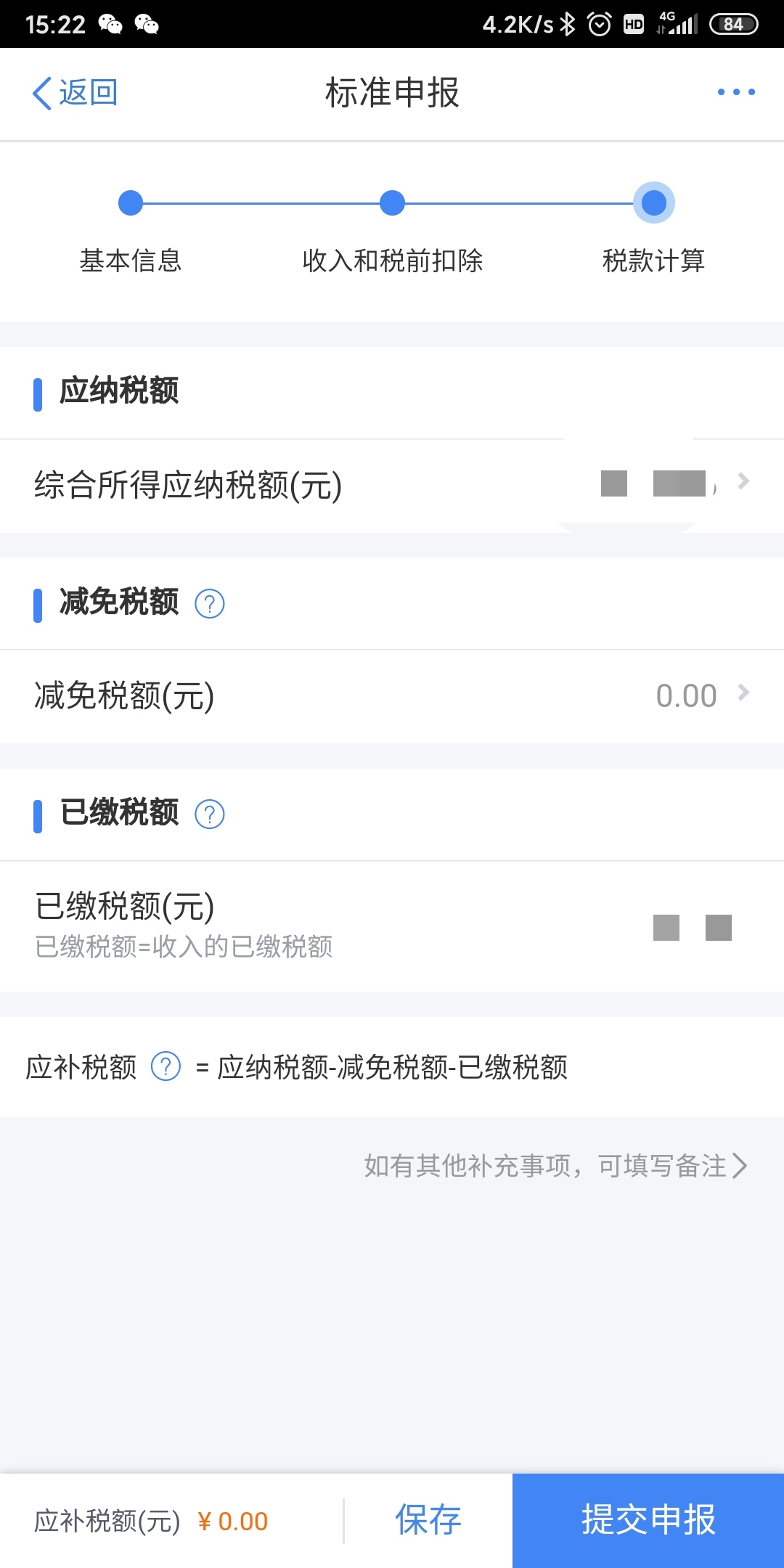Show help for 应补税额 formula
This screenshot has height=1568, width=784.
coord(166,1066)
